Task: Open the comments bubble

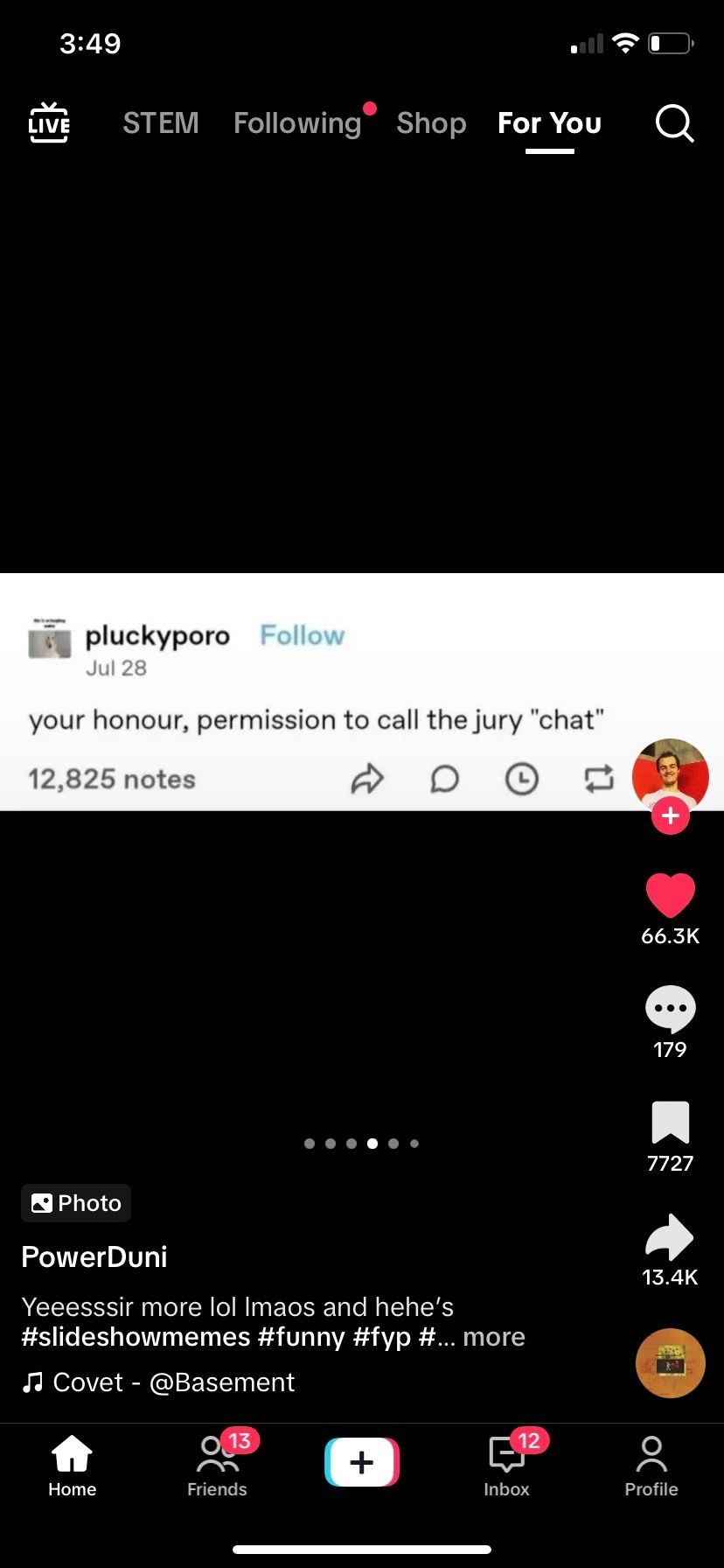Action: pyautogui.click(x=671, y=1009)
